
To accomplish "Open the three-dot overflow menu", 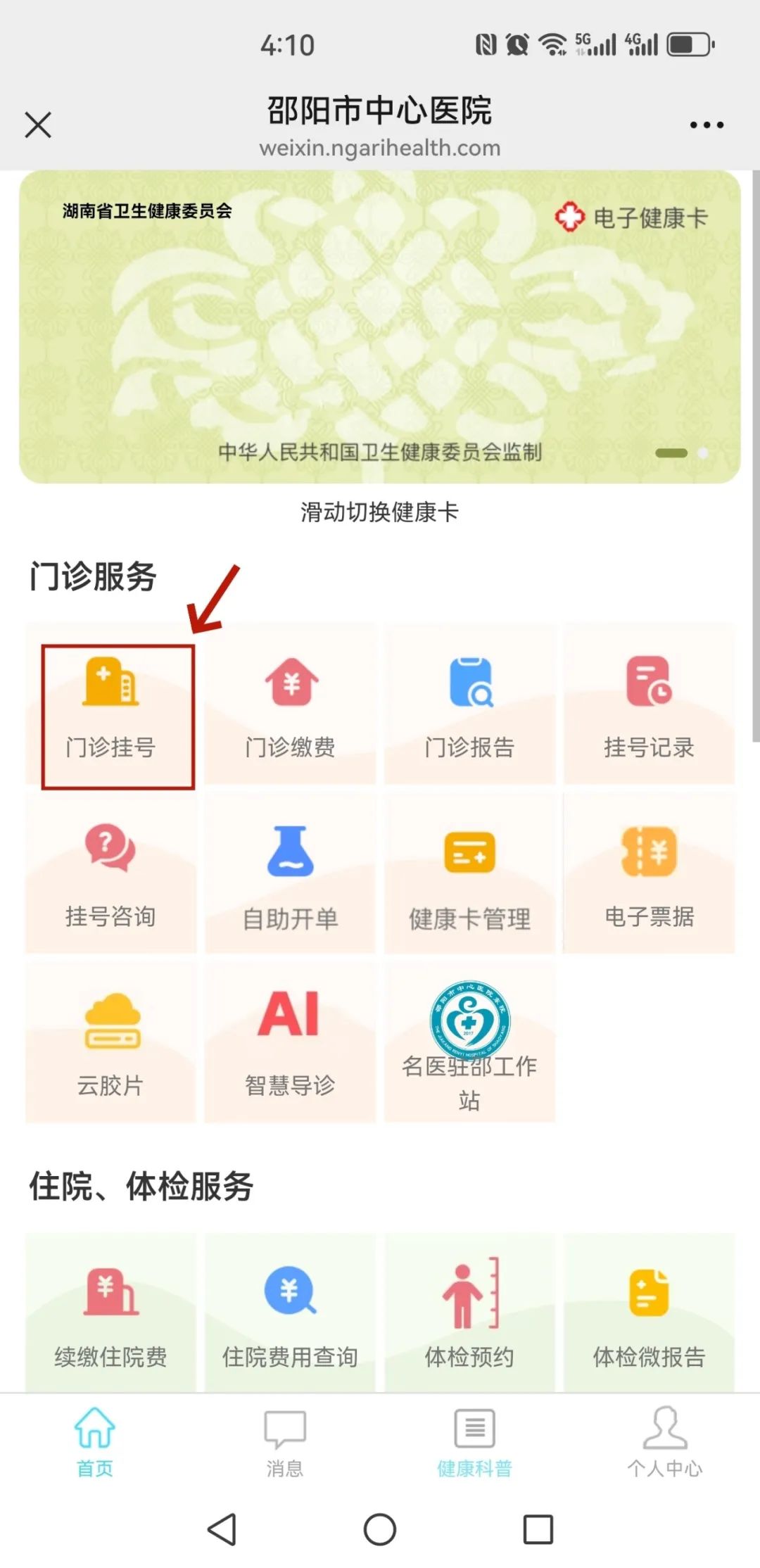I will point(707,125).
